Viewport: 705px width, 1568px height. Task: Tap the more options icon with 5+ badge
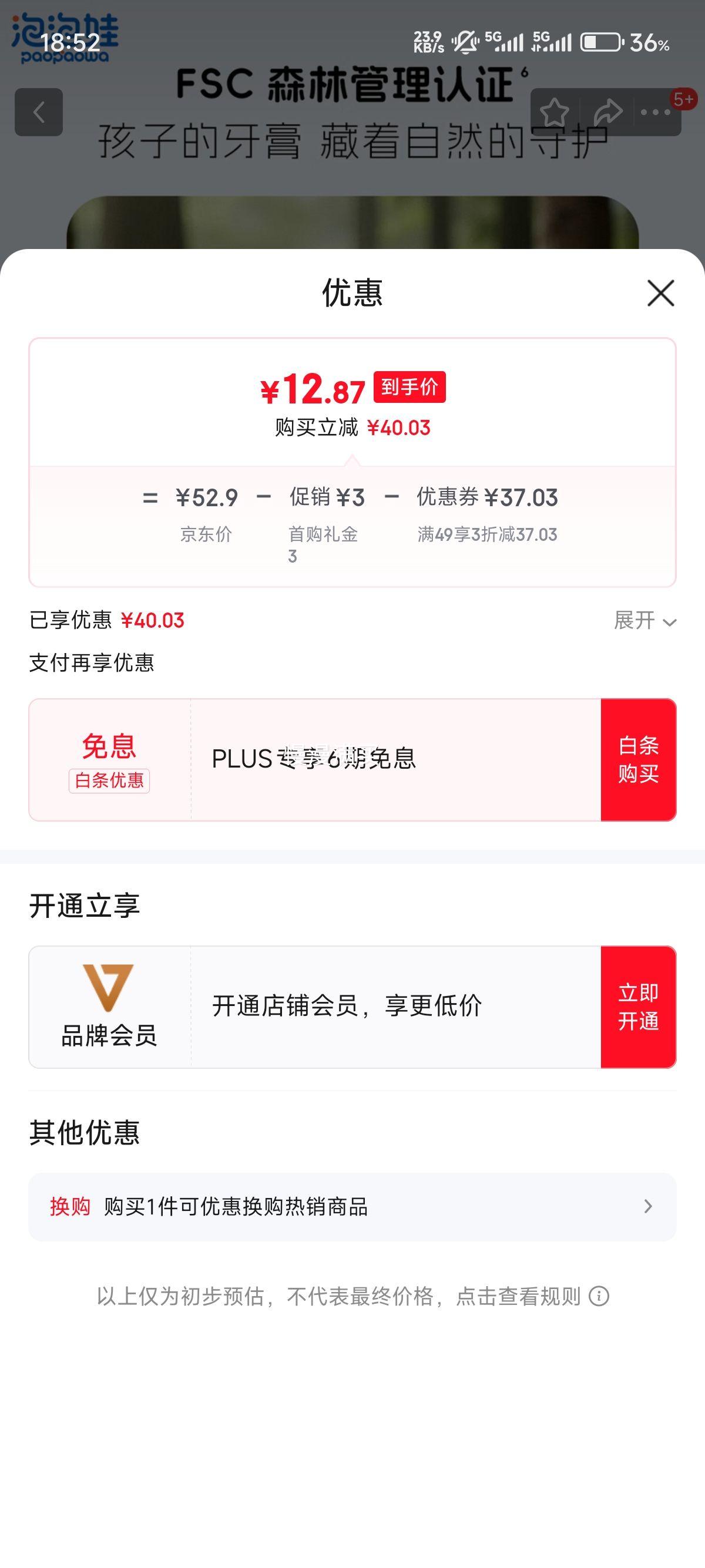point(656,112)
